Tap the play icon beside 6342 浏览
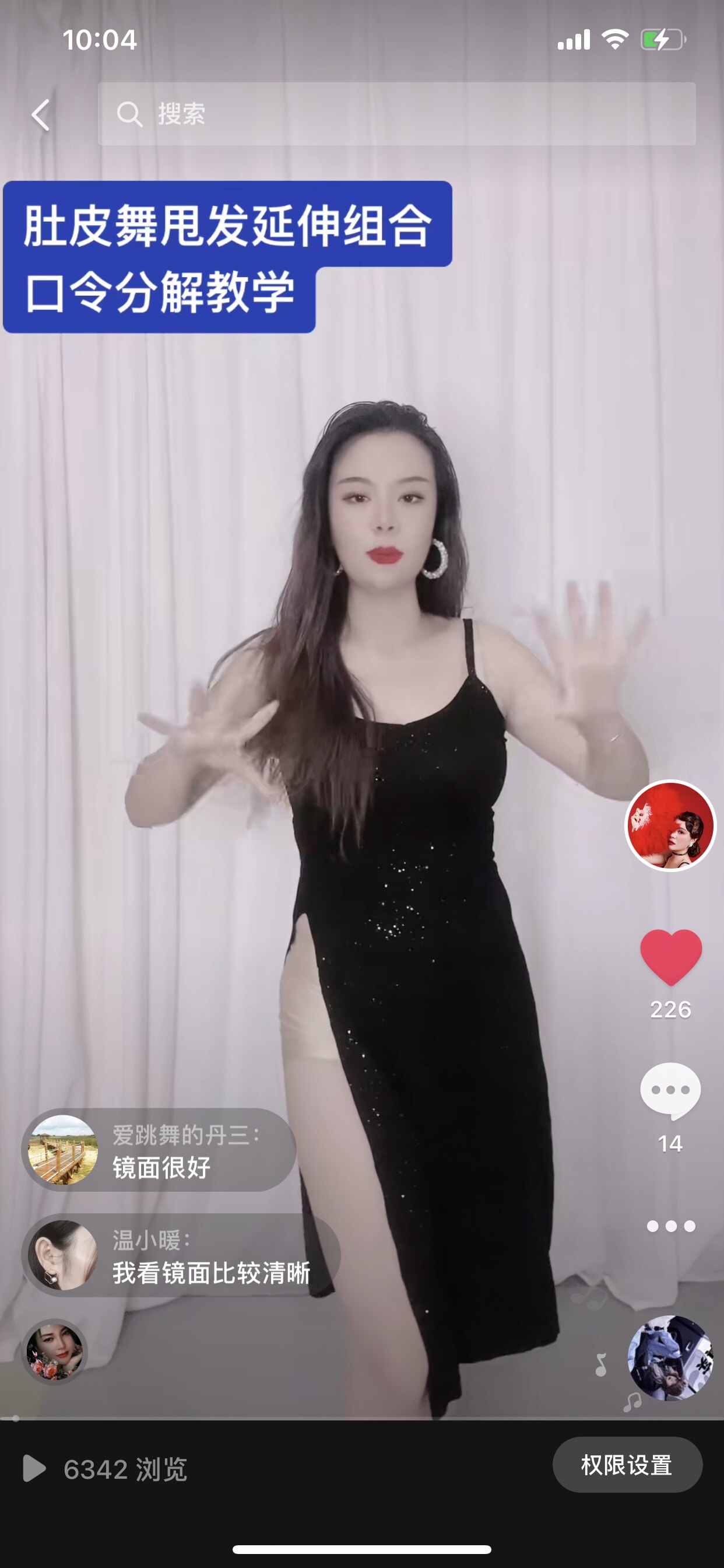This screenshot has width=724, height=1568. (x=34, y=1468)
